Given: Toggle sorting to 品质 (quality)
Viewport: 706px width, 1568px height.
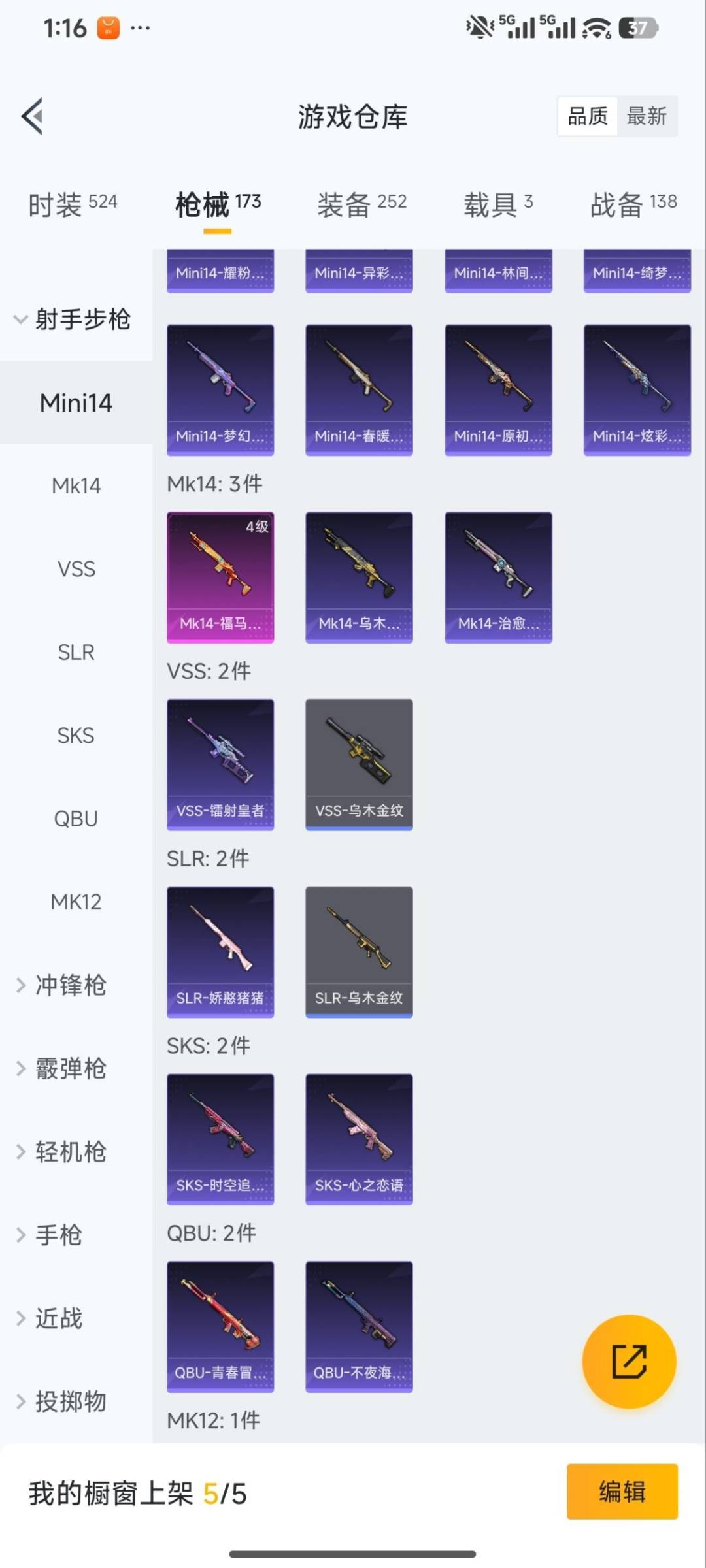Looking at the screenshot, I should (586, 115).
